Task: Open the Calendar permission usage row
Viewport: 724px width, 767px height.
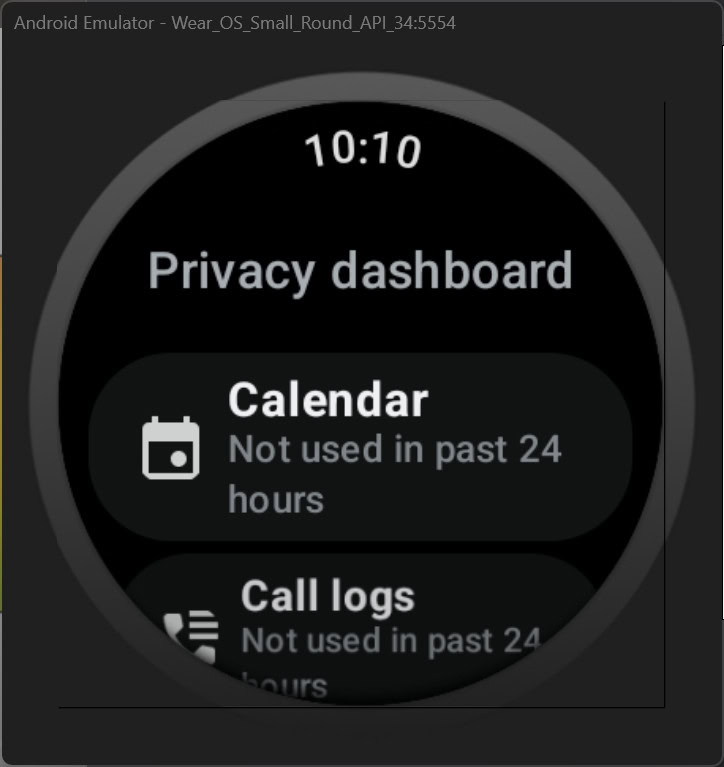Action: click(x=361, y=447)
